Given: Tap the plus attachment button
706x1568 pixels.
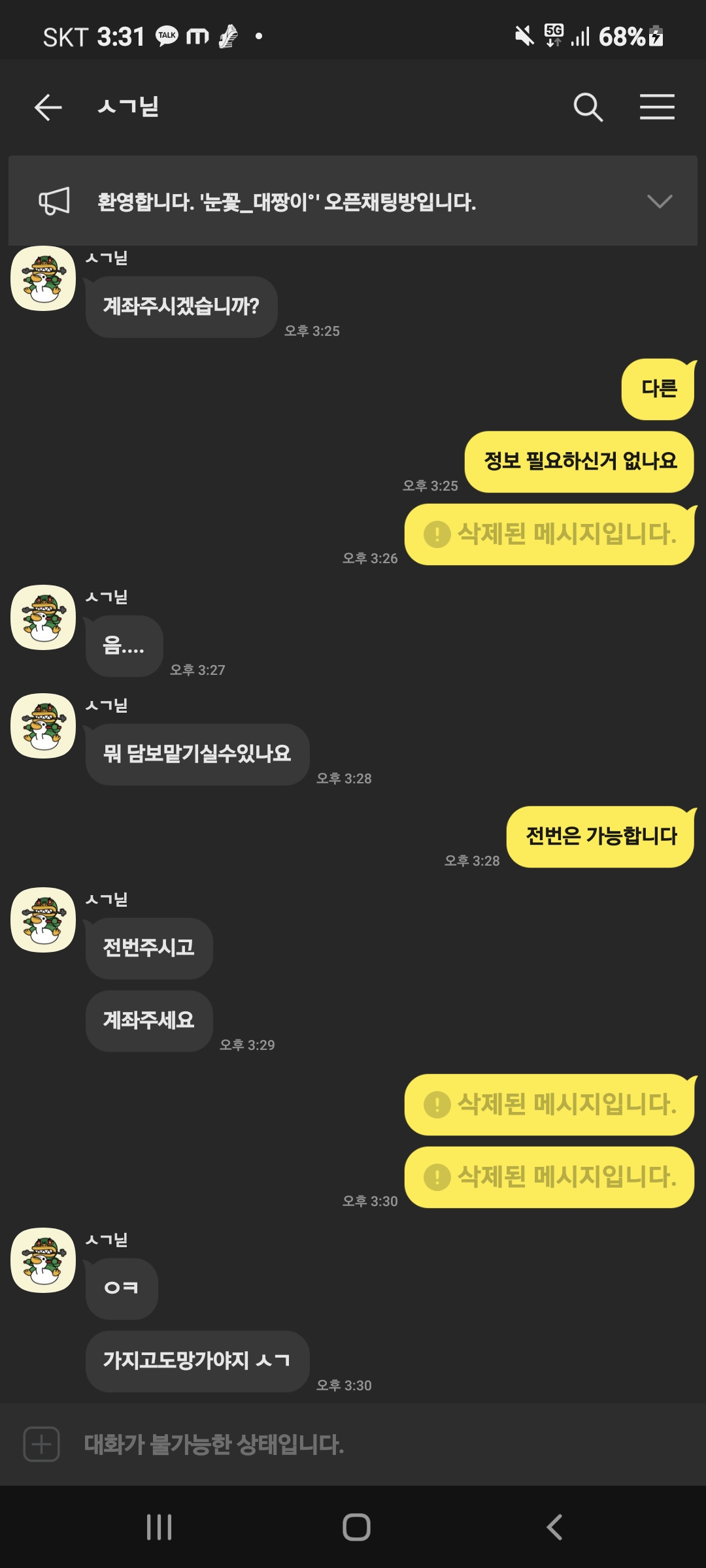Looking at the screenshot, I should pyautogui.click(x=42, y=1444).
